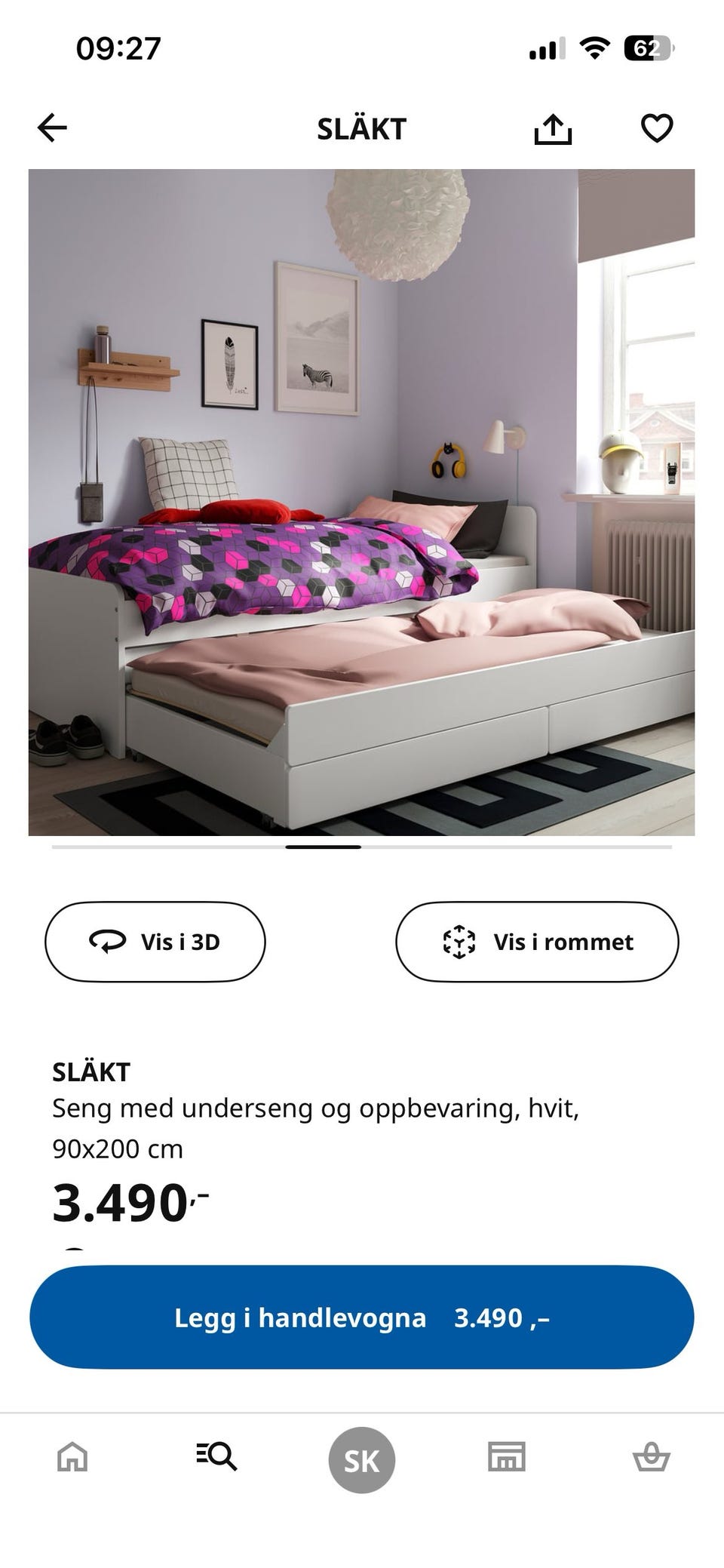Image resolution: width=724 pixels, height=1568 pixels.
Task: Toggle the heart to favorite SLÄKT
Action: 658,127
